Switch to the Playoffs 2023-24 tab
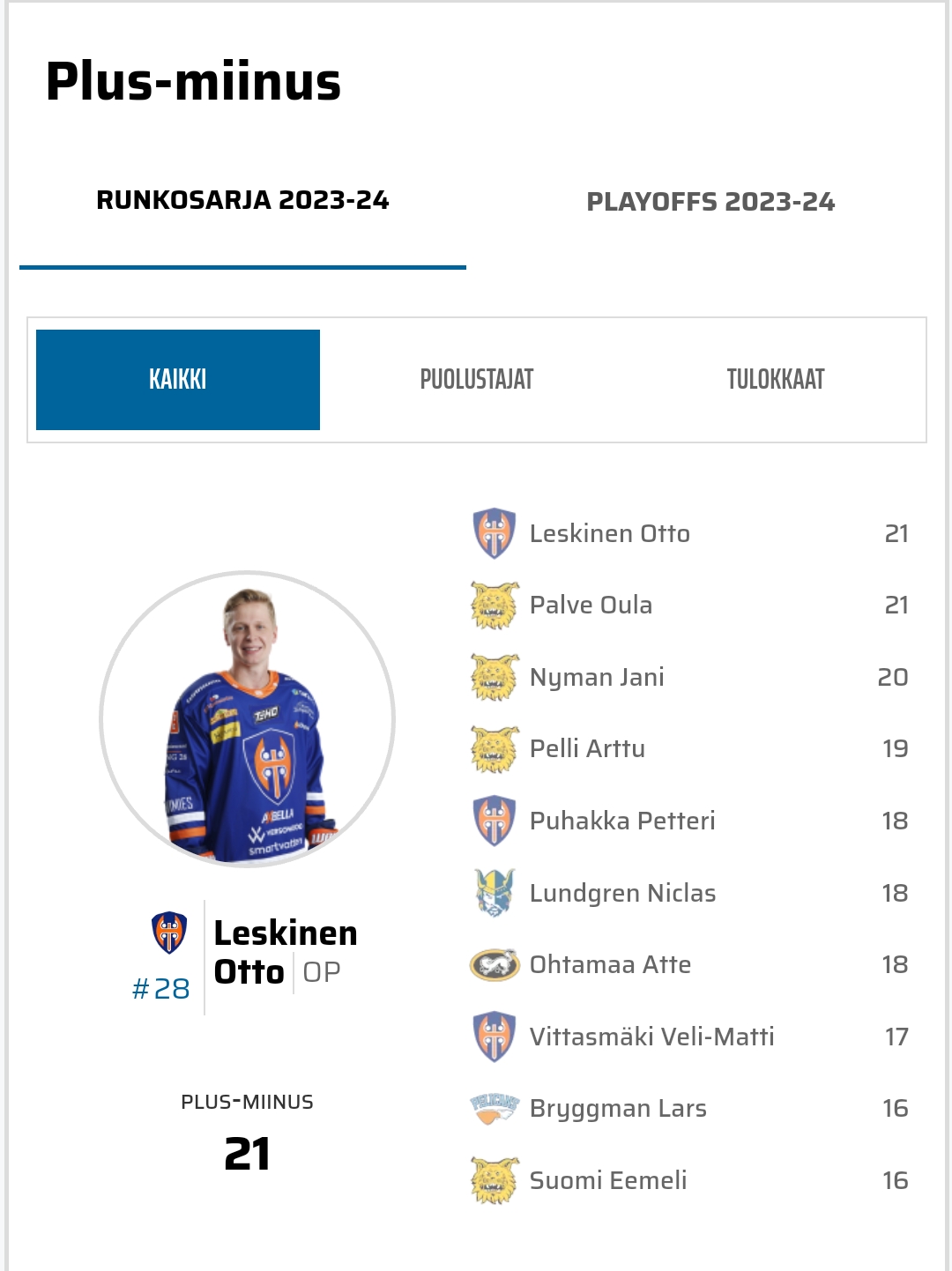The width and height of the screenshot is (952, 1271). click(710, 202)
